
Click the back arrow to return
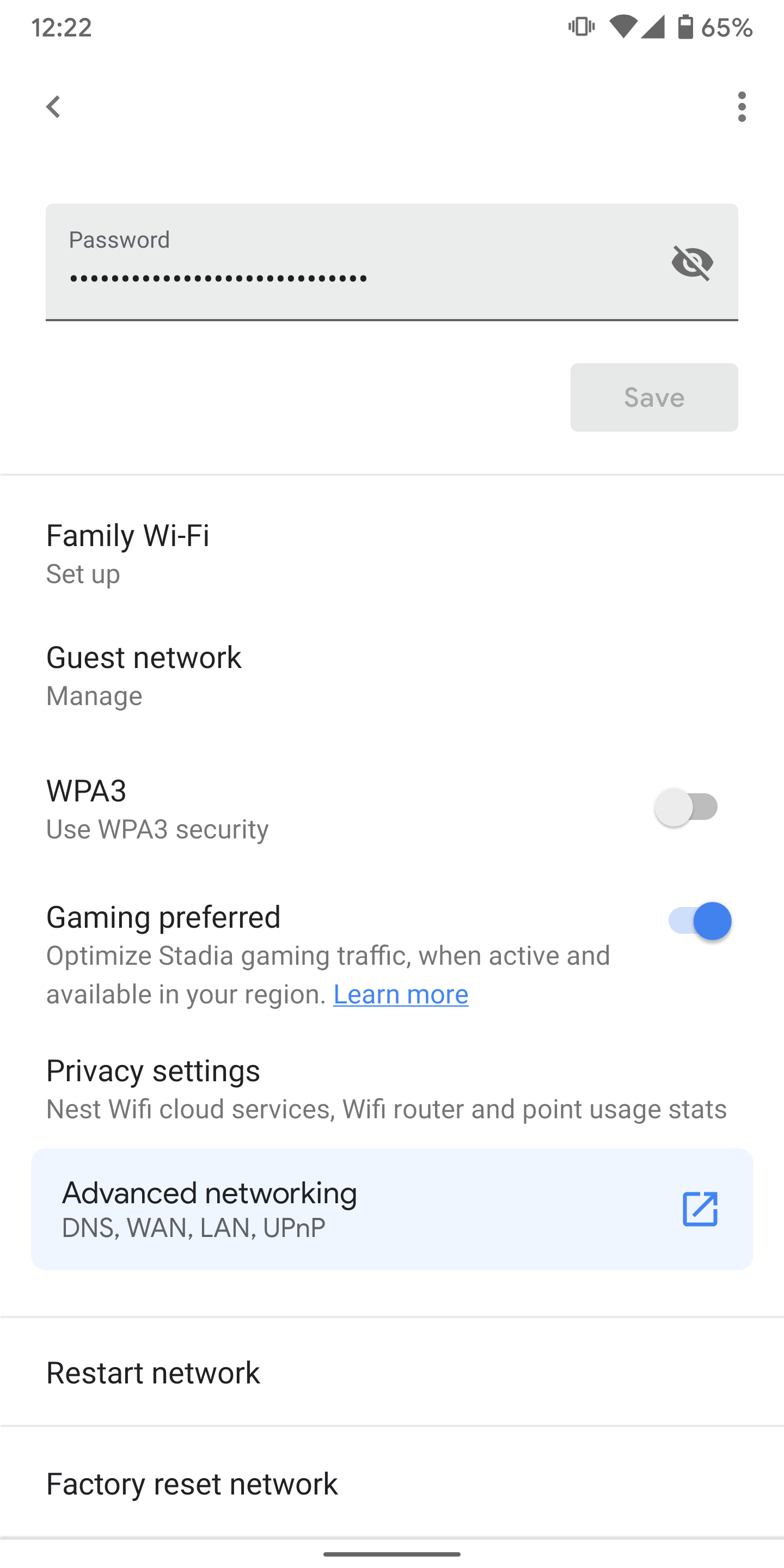tap(53, 107)
